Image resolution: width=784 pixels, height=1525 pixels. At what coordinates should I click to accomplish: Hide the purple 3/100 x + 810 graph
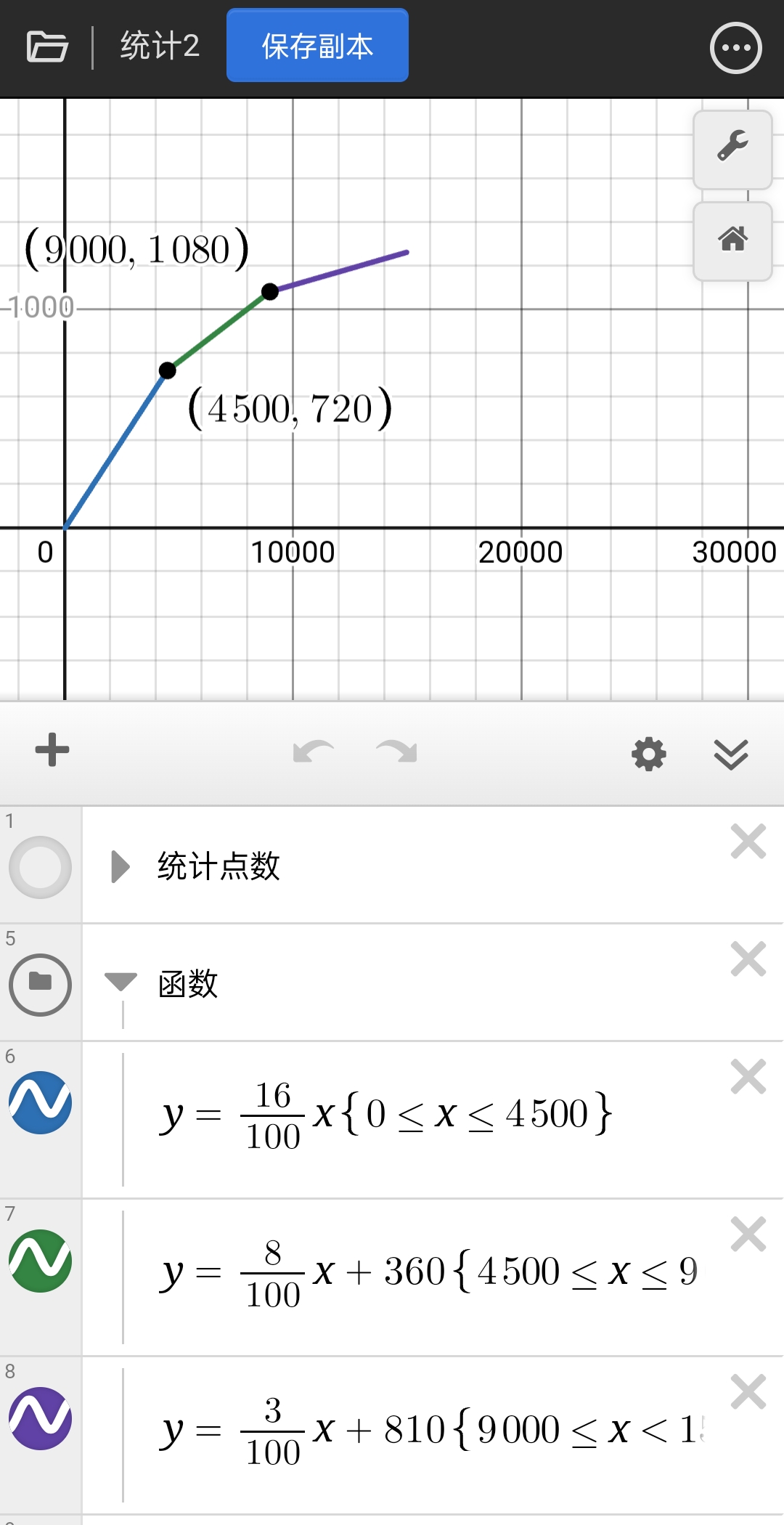(x=40, y=1418)
